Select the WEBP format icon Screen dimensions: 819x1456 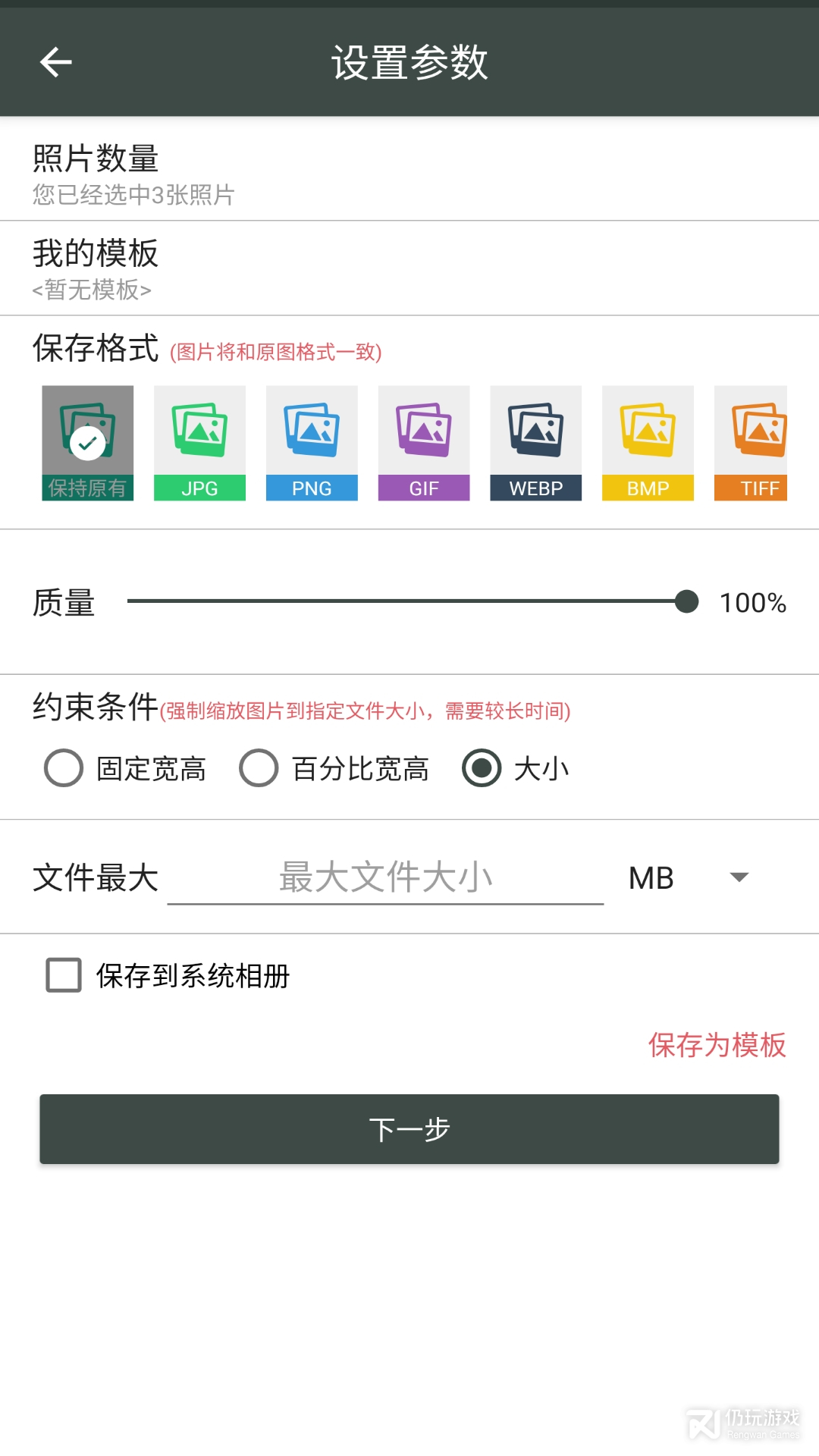point(535,442)
